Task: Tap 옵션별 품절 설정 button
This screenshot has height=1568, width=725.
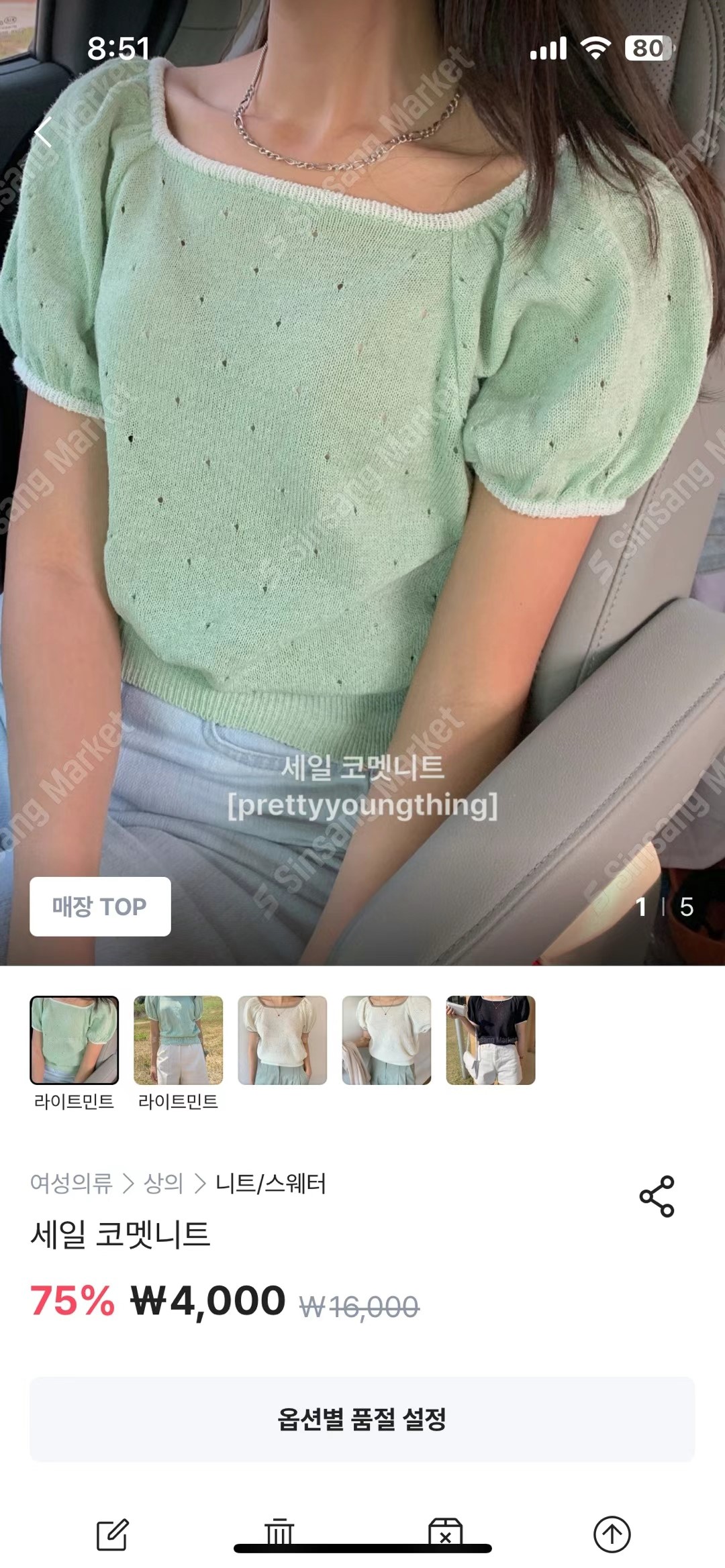Action: click(362, 1419)
